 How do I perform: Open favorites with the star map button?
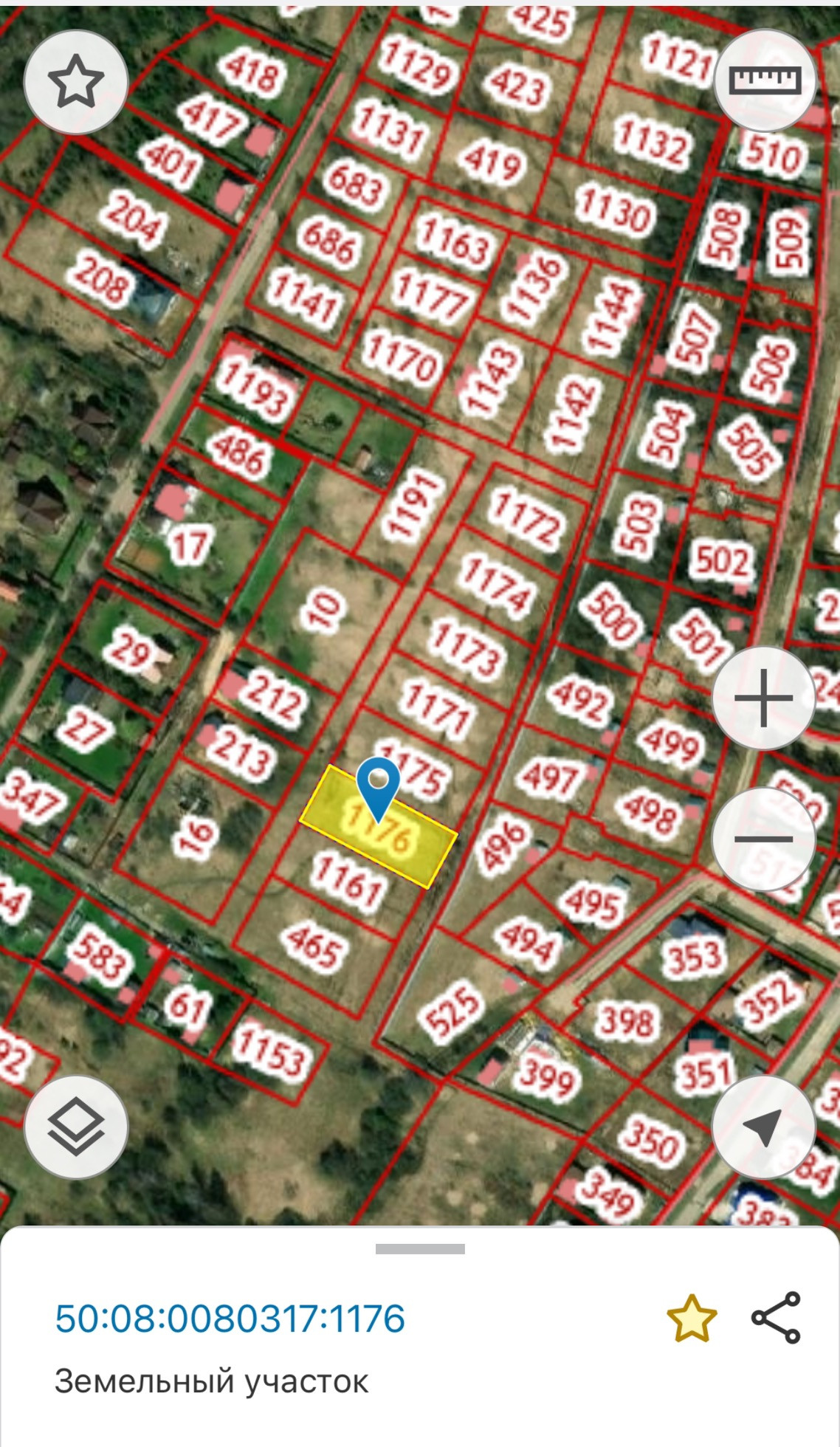75,83
